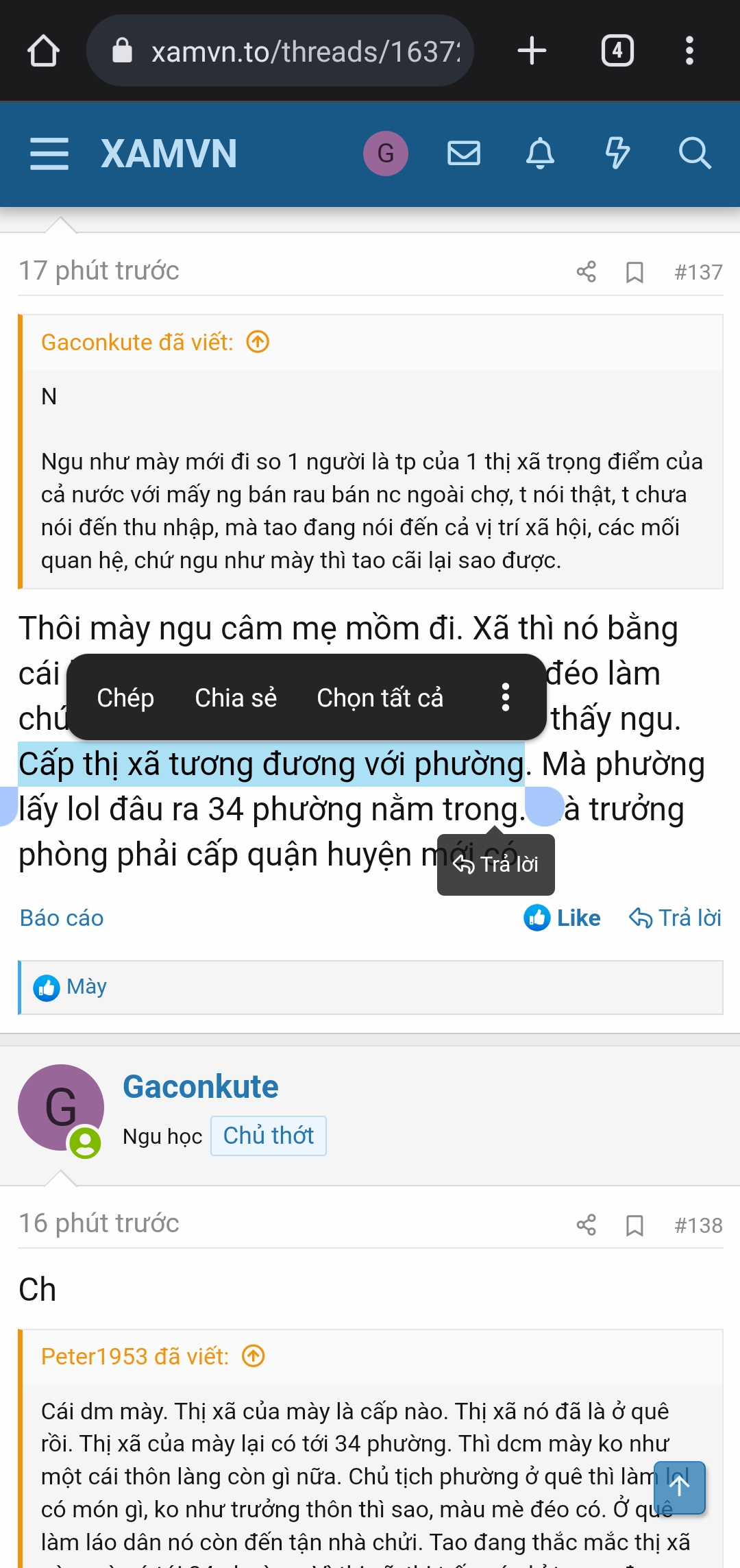Open the forum search icon

click(695, 153)
